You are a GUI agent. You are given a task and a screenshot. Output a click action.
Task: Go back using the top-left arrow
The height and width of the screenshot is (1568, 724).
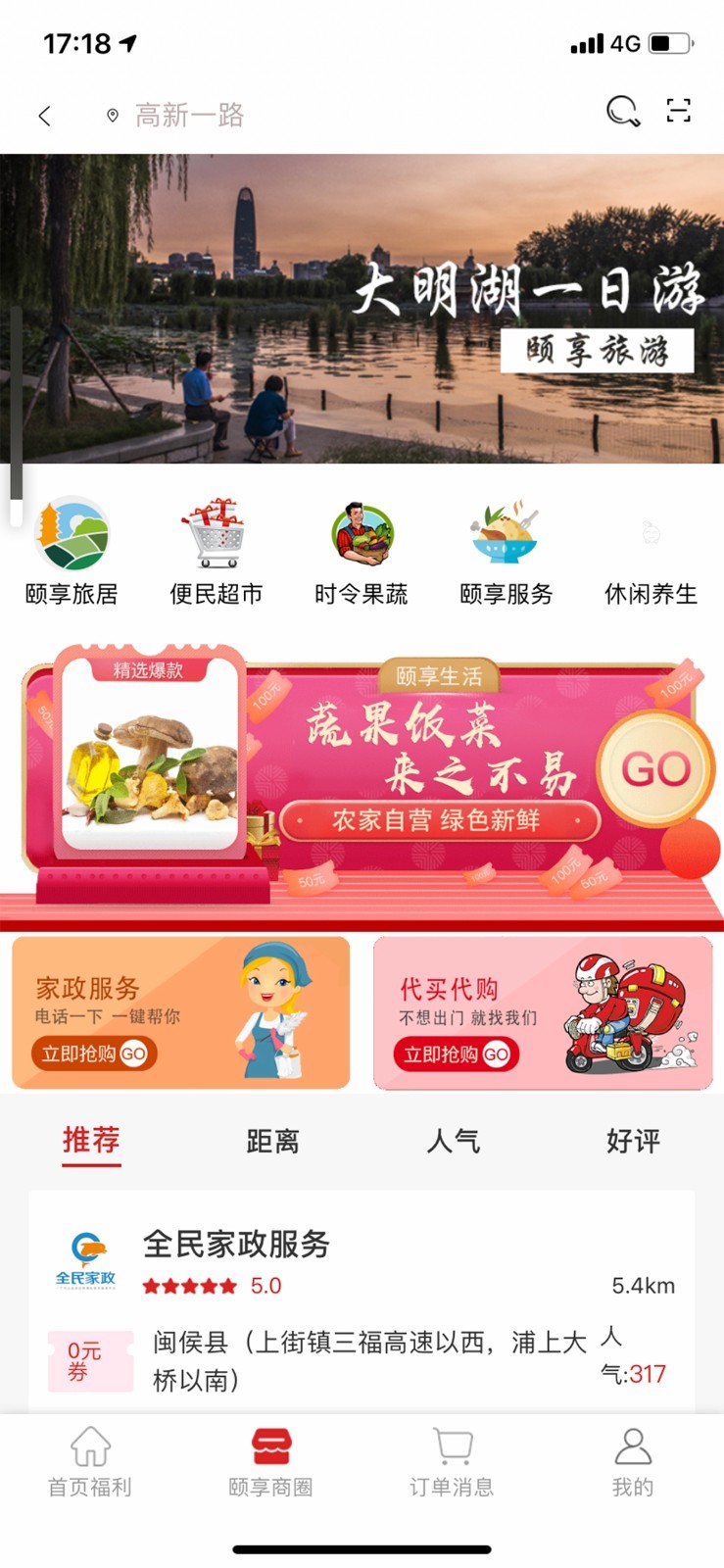click(x=44, y=116)
